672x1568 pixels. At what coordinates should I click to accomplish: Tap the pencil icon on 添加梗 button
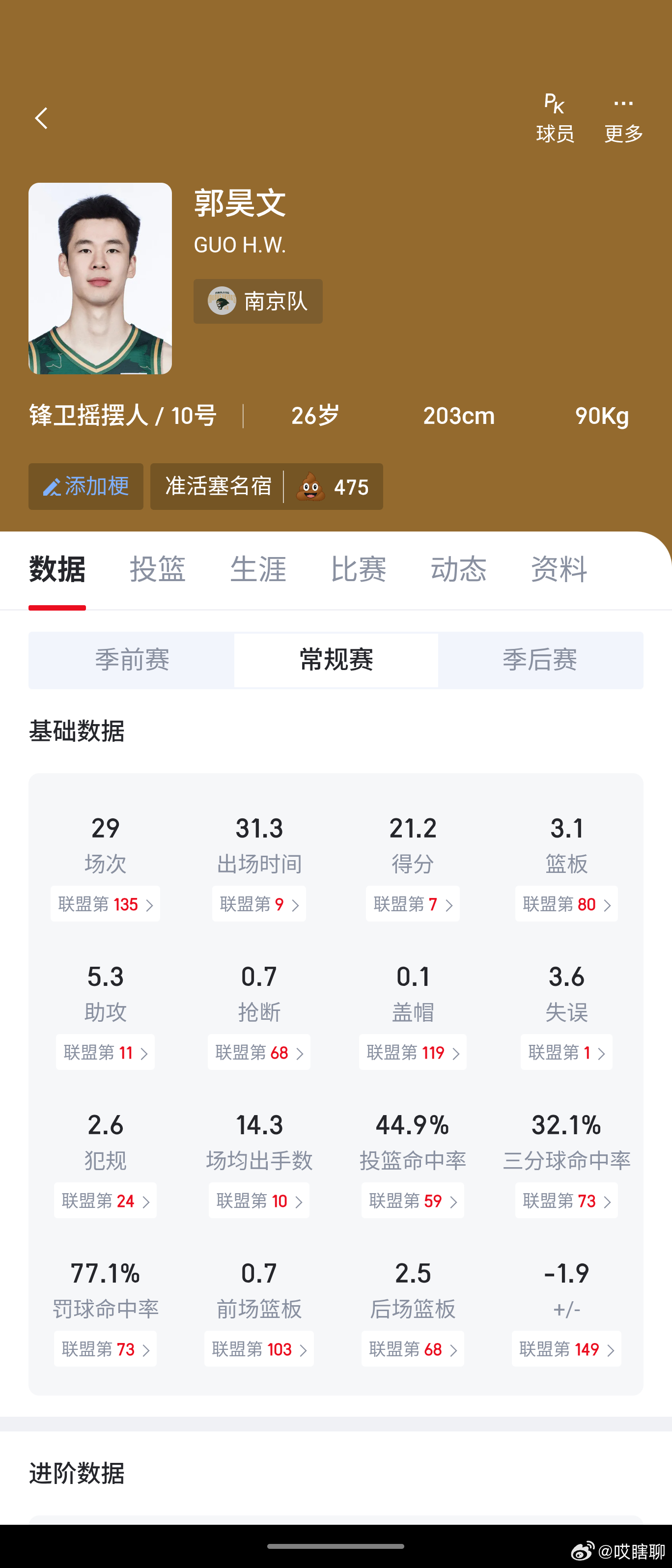point(54,486)
